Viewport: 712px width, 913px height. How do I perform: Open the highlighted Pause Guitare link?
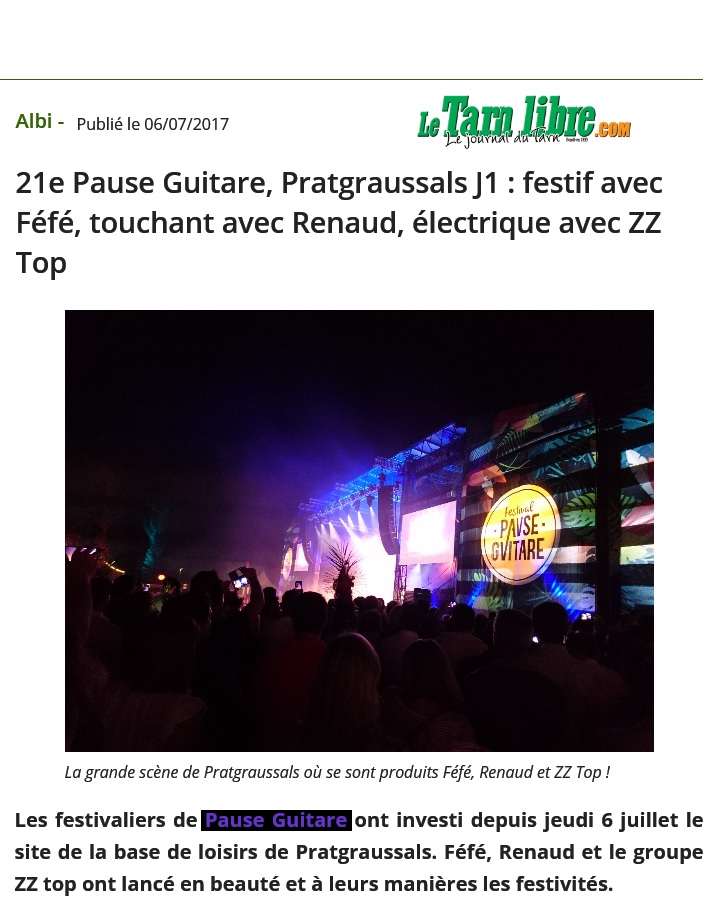click(x=276, y=821)
